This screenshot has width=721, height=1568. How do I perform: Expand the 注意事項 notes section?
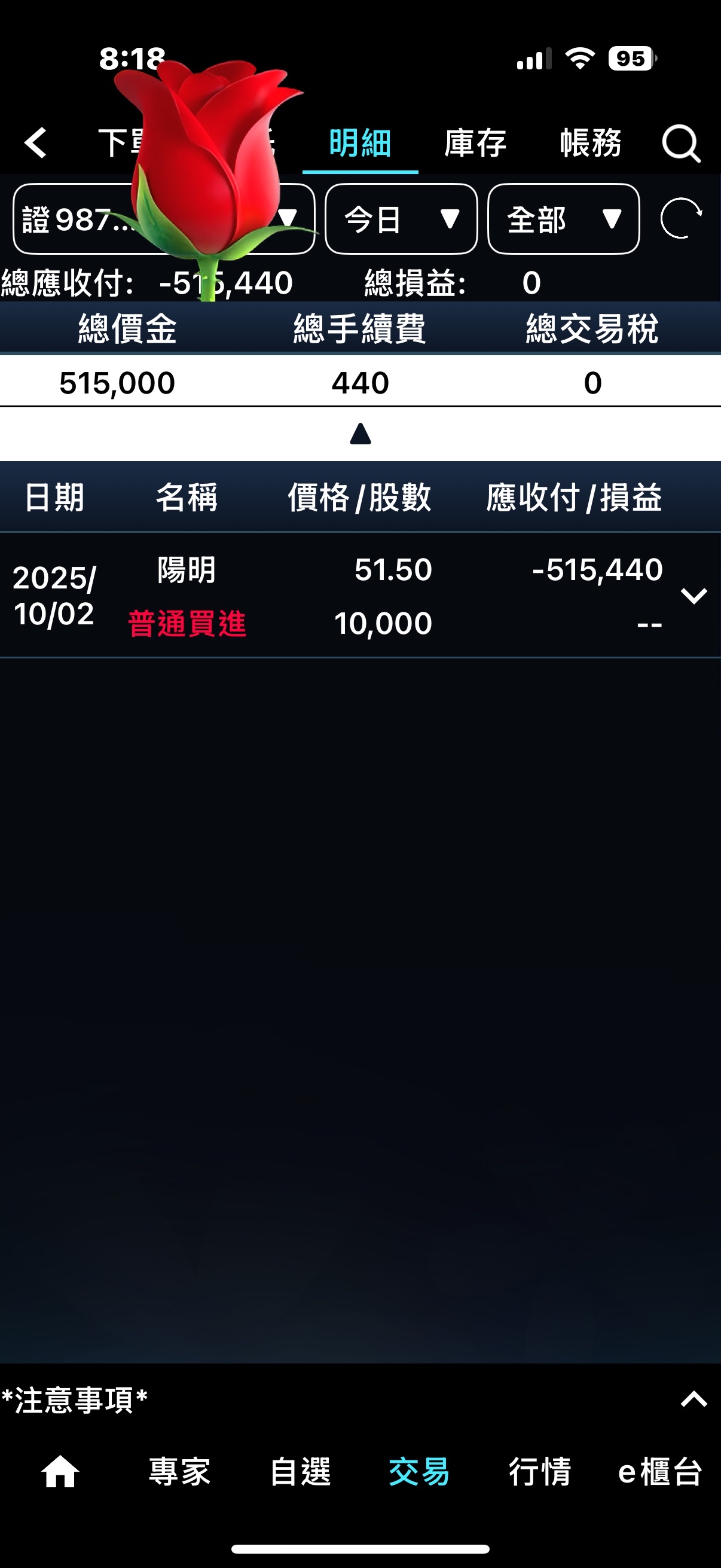click(693, 1399)
